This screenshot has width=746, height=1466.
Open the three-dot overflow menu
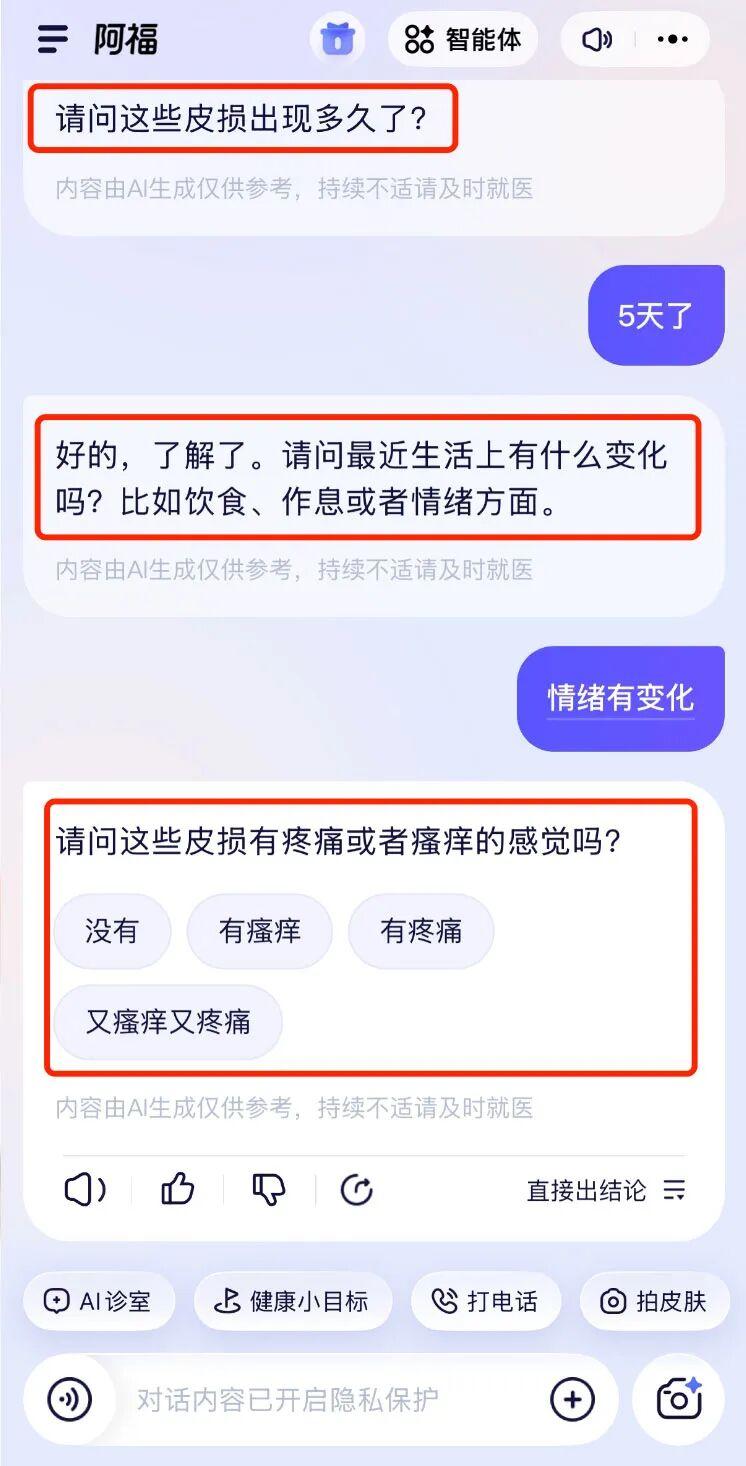point(672,40)
